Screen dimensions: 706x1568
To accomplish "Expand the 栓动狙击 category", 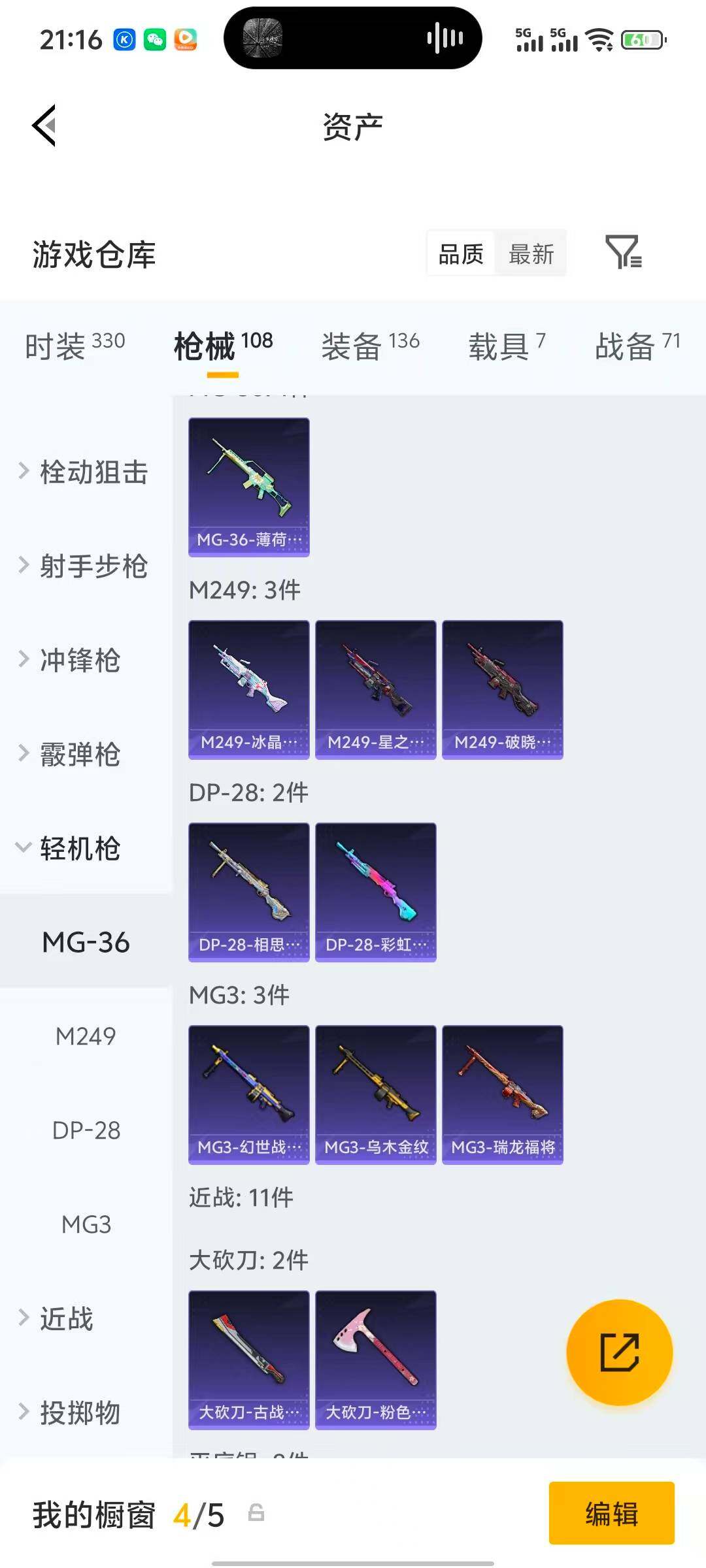I will click(85, 472).
